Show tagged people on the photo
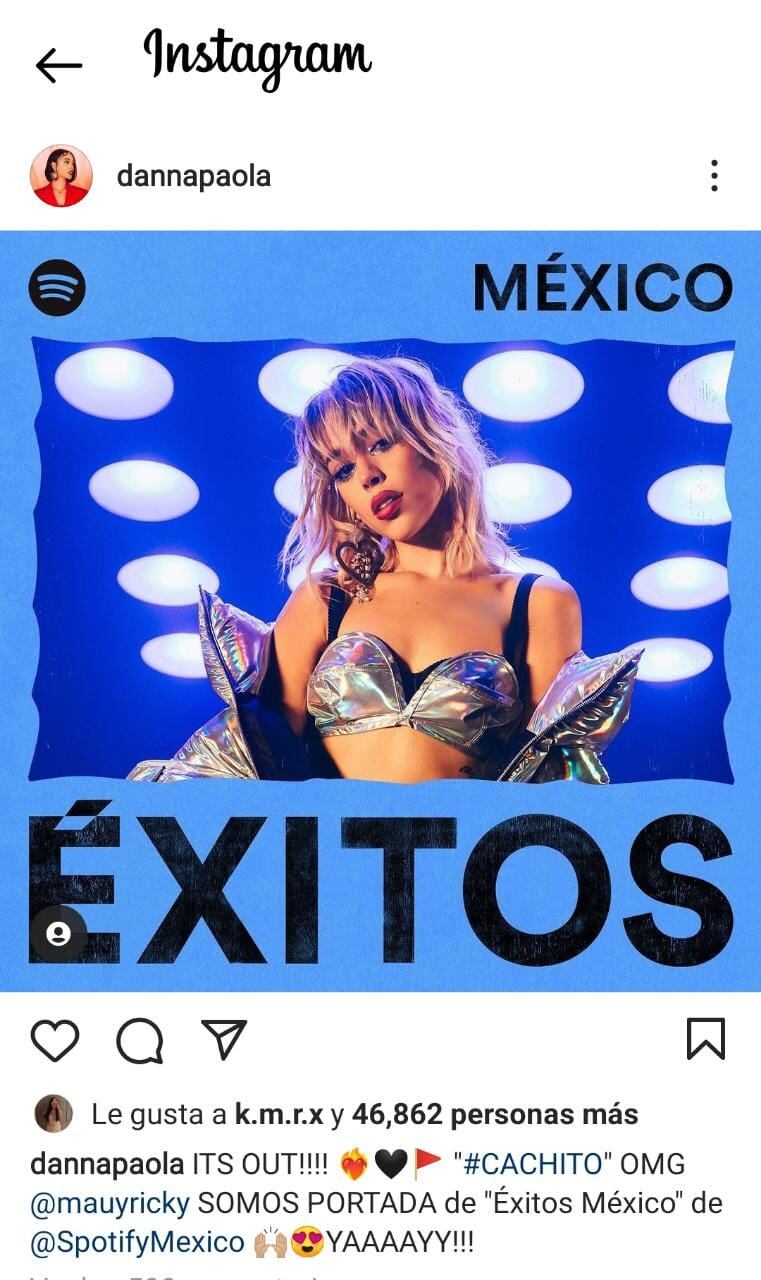 pos(58,934)
